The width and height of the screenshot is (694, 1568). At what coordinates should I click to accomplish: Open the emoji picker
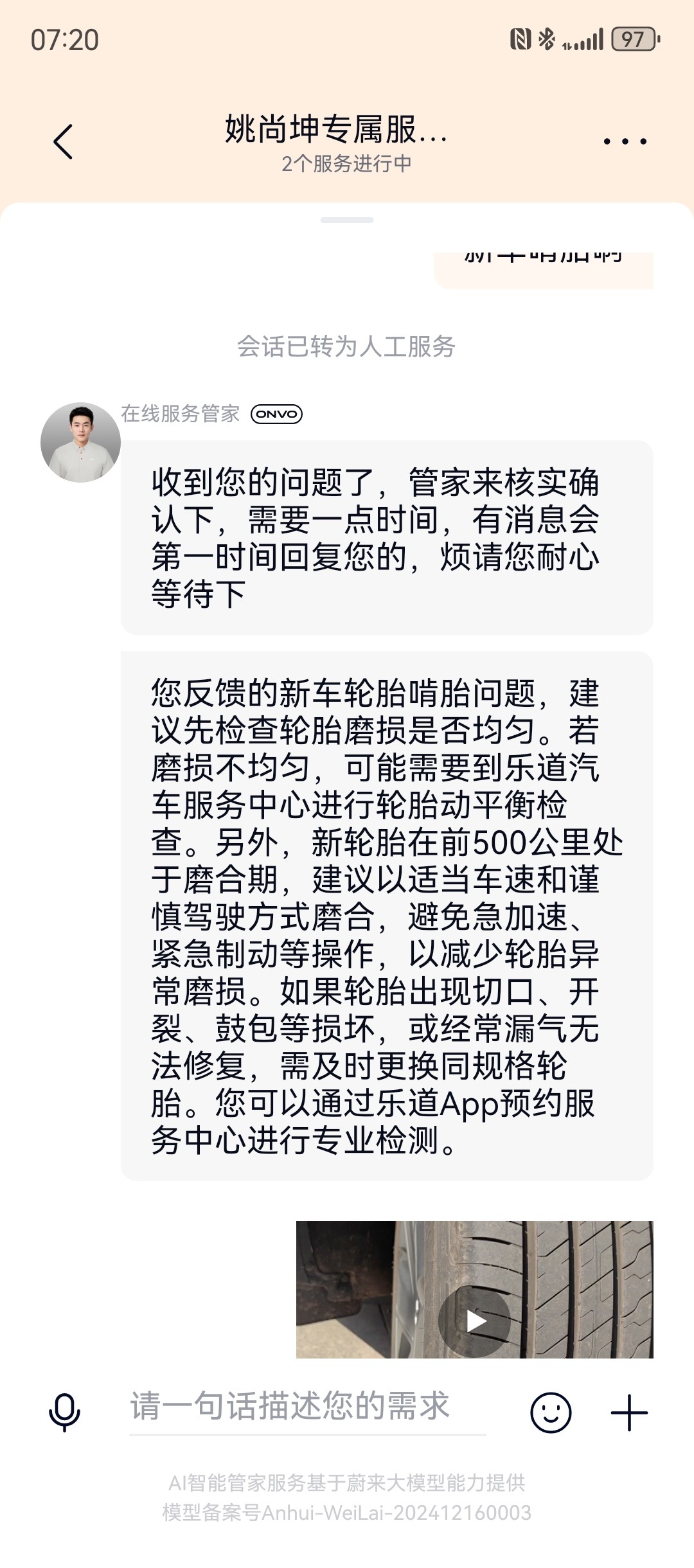(551, 1412)
